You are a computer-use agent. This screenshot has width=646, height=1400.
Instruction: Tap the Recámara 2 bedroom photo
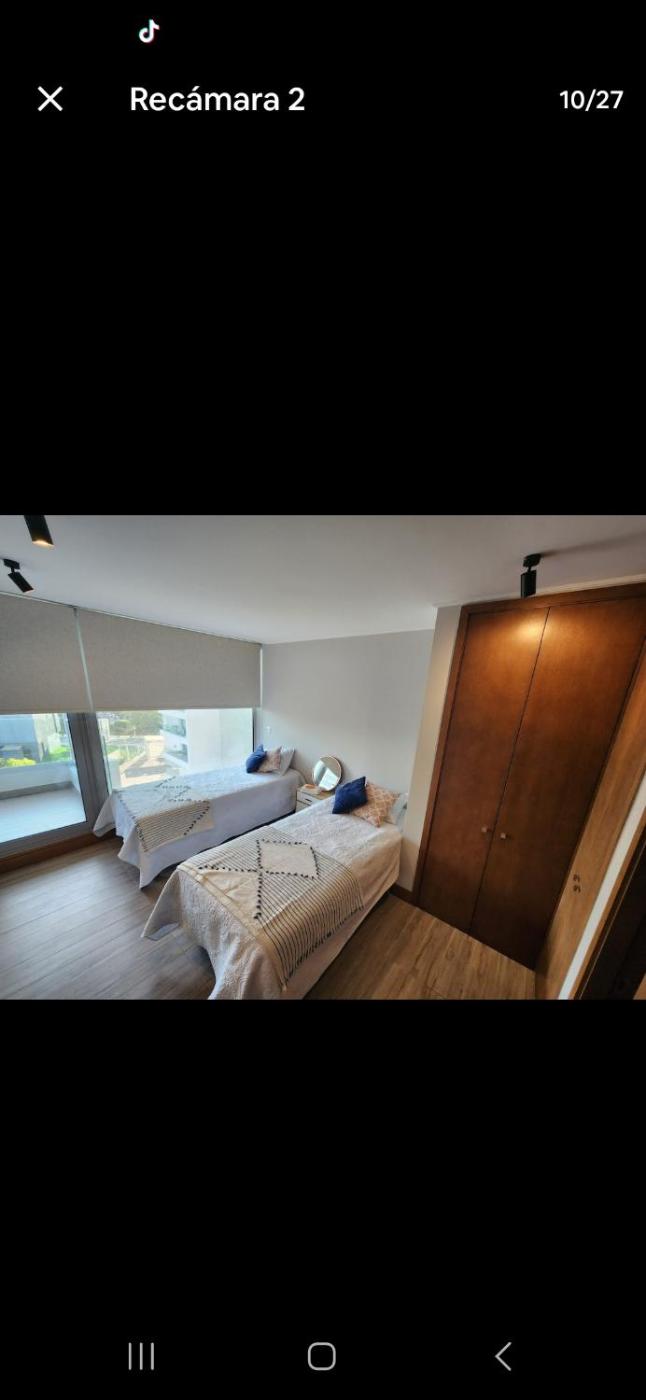pyautogui.click(x=322, y=757)
